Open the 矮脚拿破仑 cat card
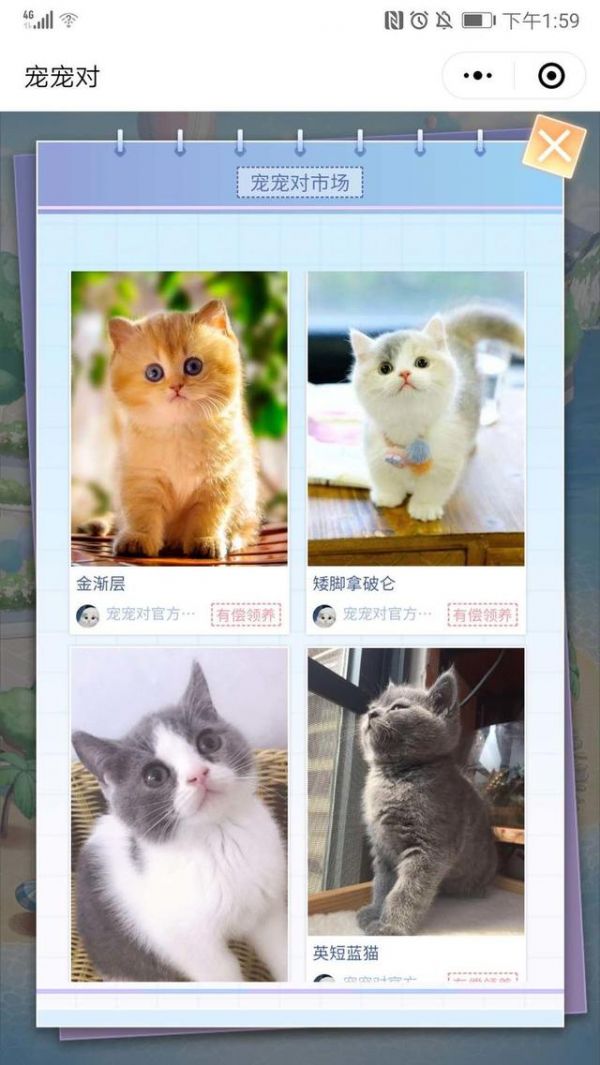 pyautogui.click(x=415, y=418)
